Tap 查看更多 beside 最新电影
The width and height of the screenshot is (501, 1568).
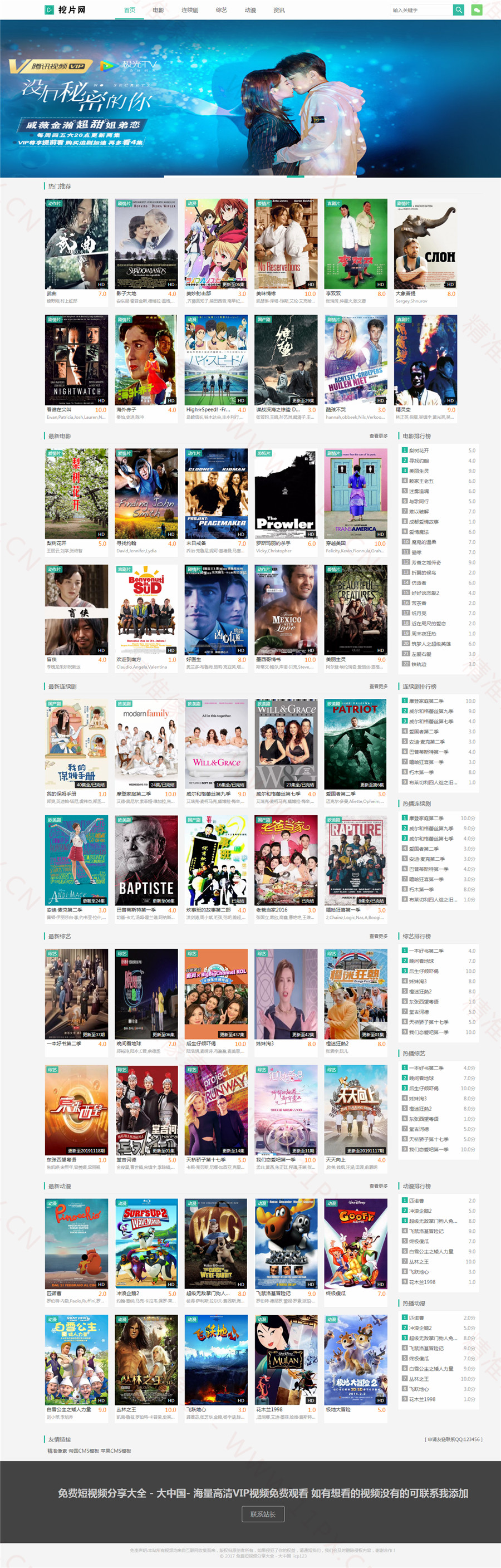click(378, 436)
